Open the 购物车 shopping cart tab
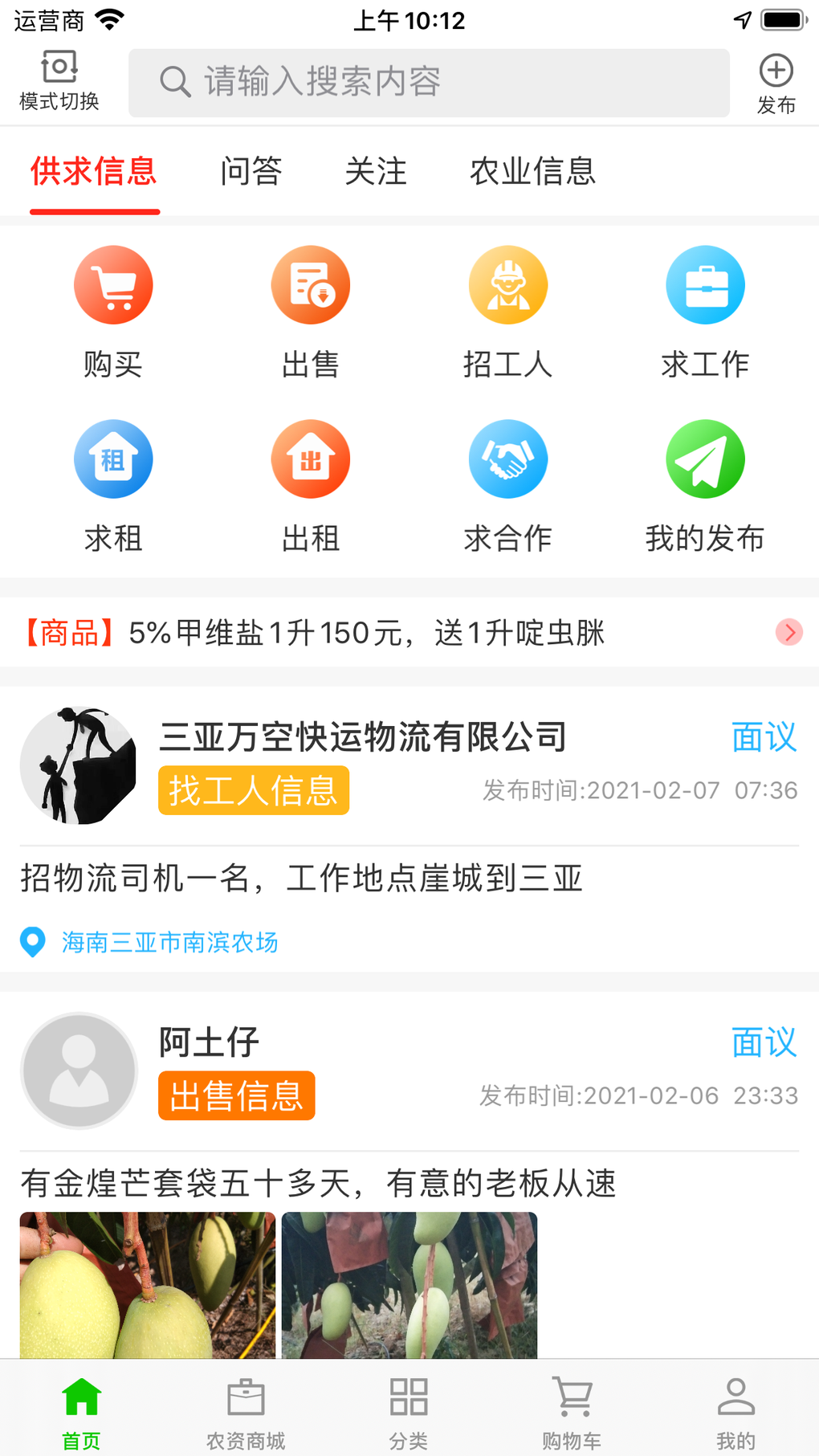This screenshot has width=819, height=1456. [572, 1413]
